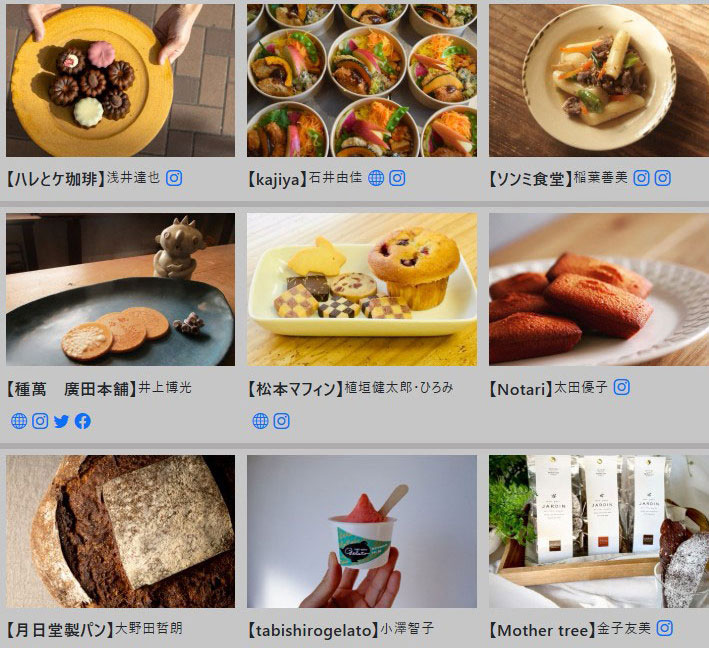Select the tabishirogelato gelato photo tile
The width and height of the screenshot is (709, 648).
point(362,532)
